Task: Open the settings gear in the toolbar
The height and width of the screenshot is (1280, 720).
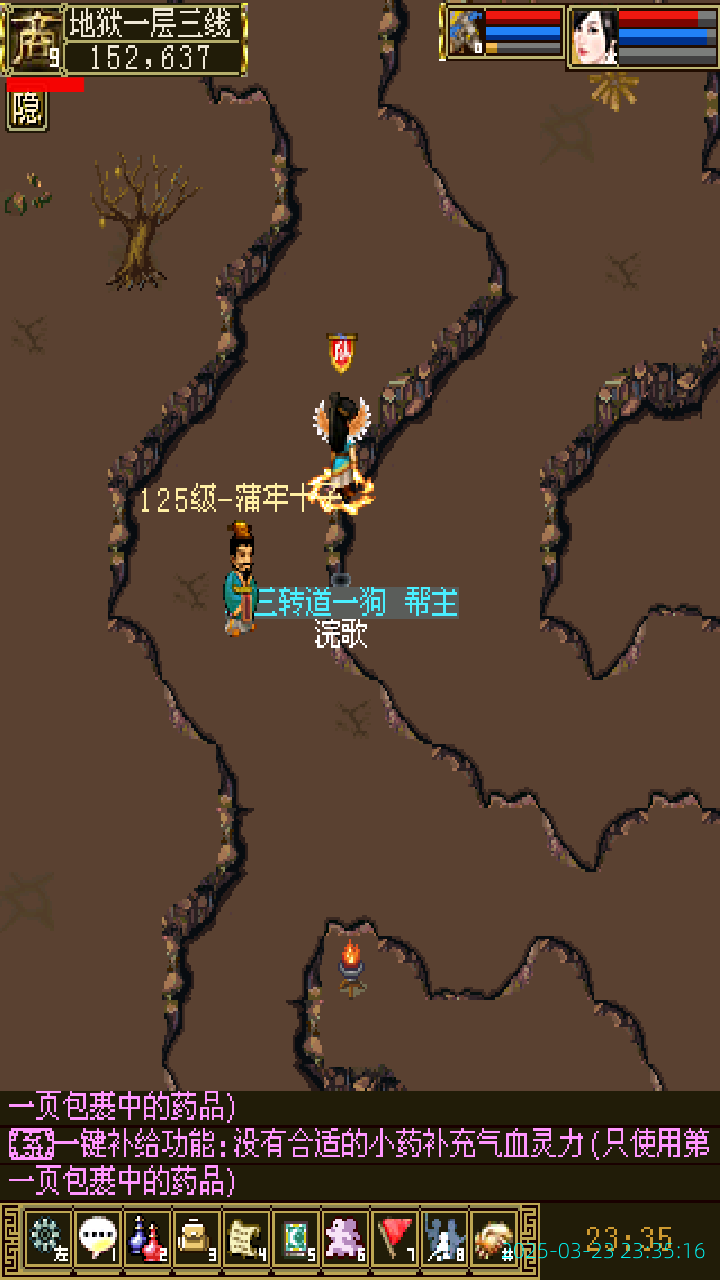Action: tap(47, 1238)
